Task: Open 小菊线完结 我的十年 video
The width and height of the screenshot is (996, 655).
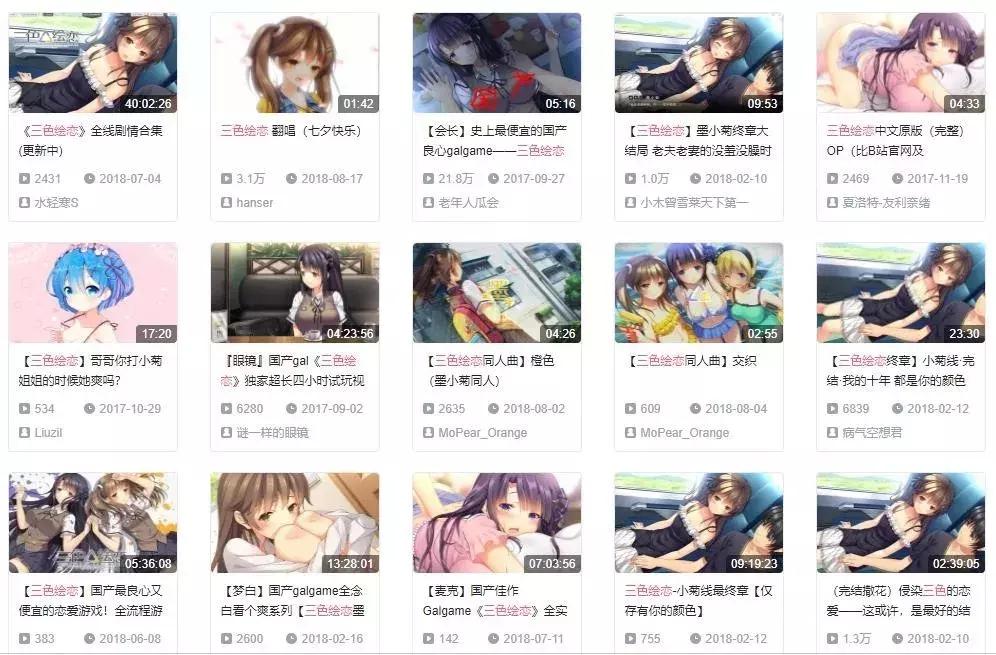Action: click(900, 292)
